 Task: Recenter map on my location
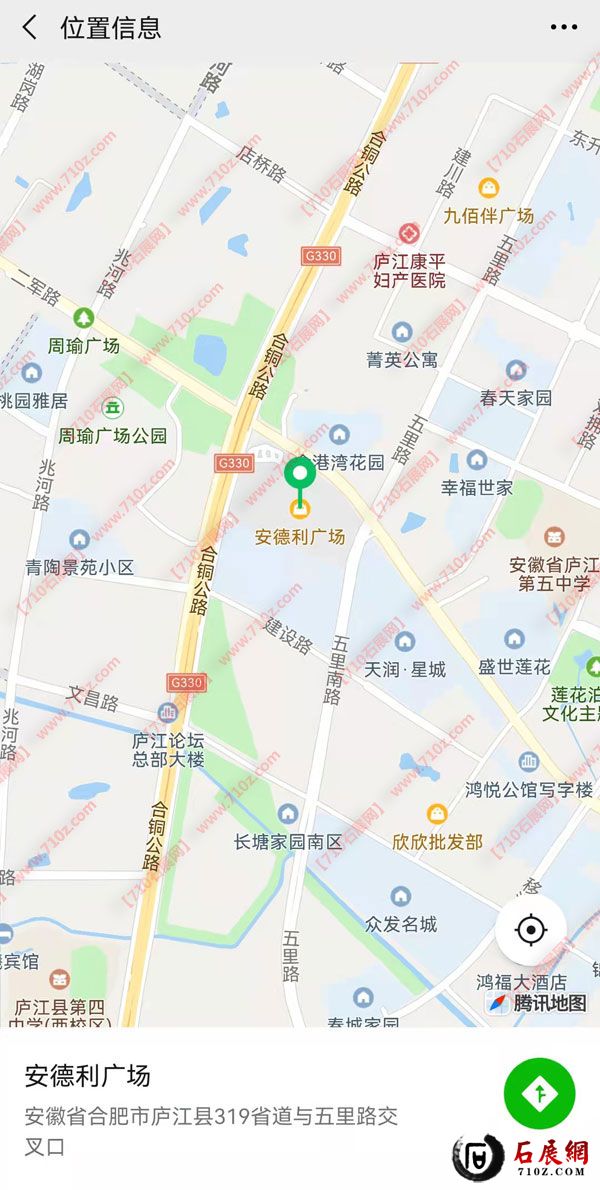tap(530, 930)
